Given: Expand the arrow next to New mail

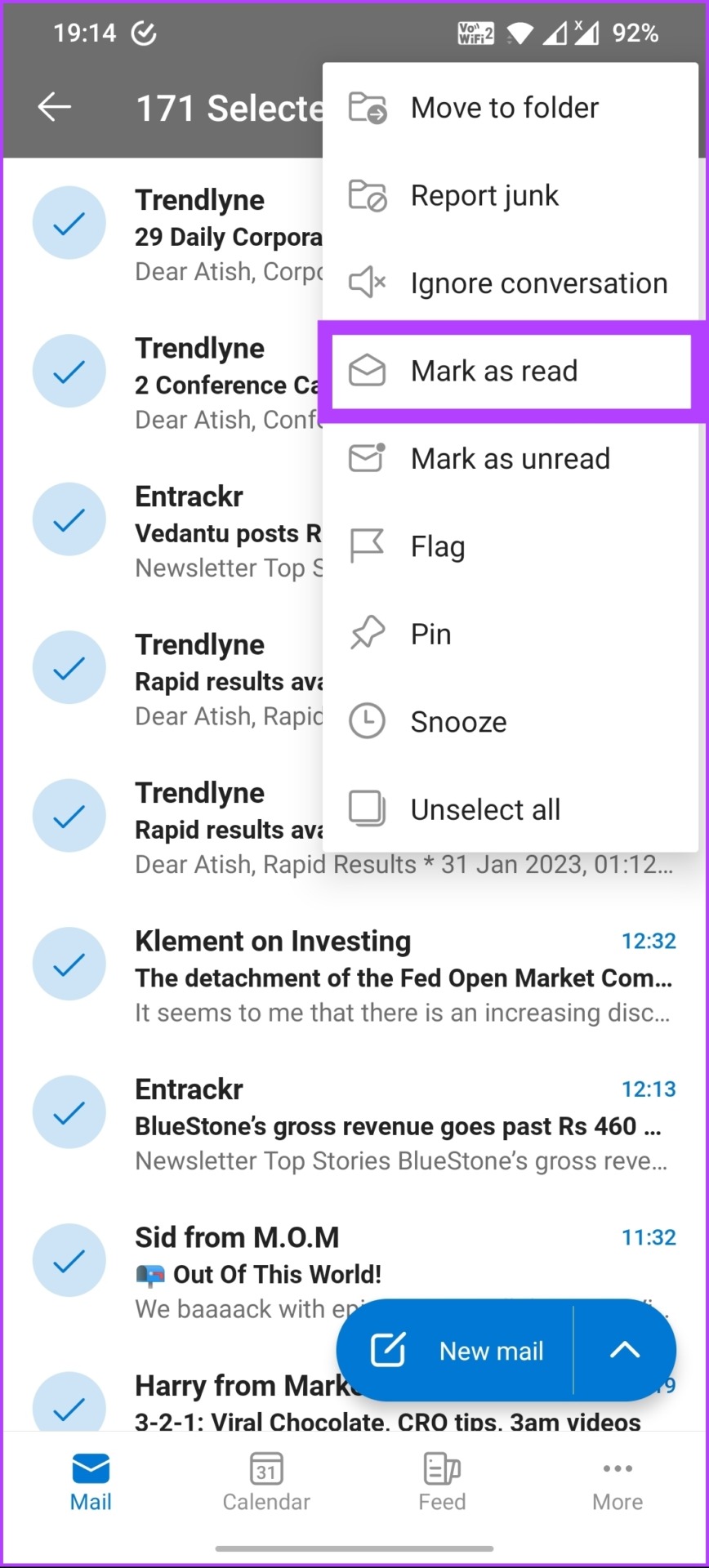Looking at the screenshot, I should click(625, 1351).
